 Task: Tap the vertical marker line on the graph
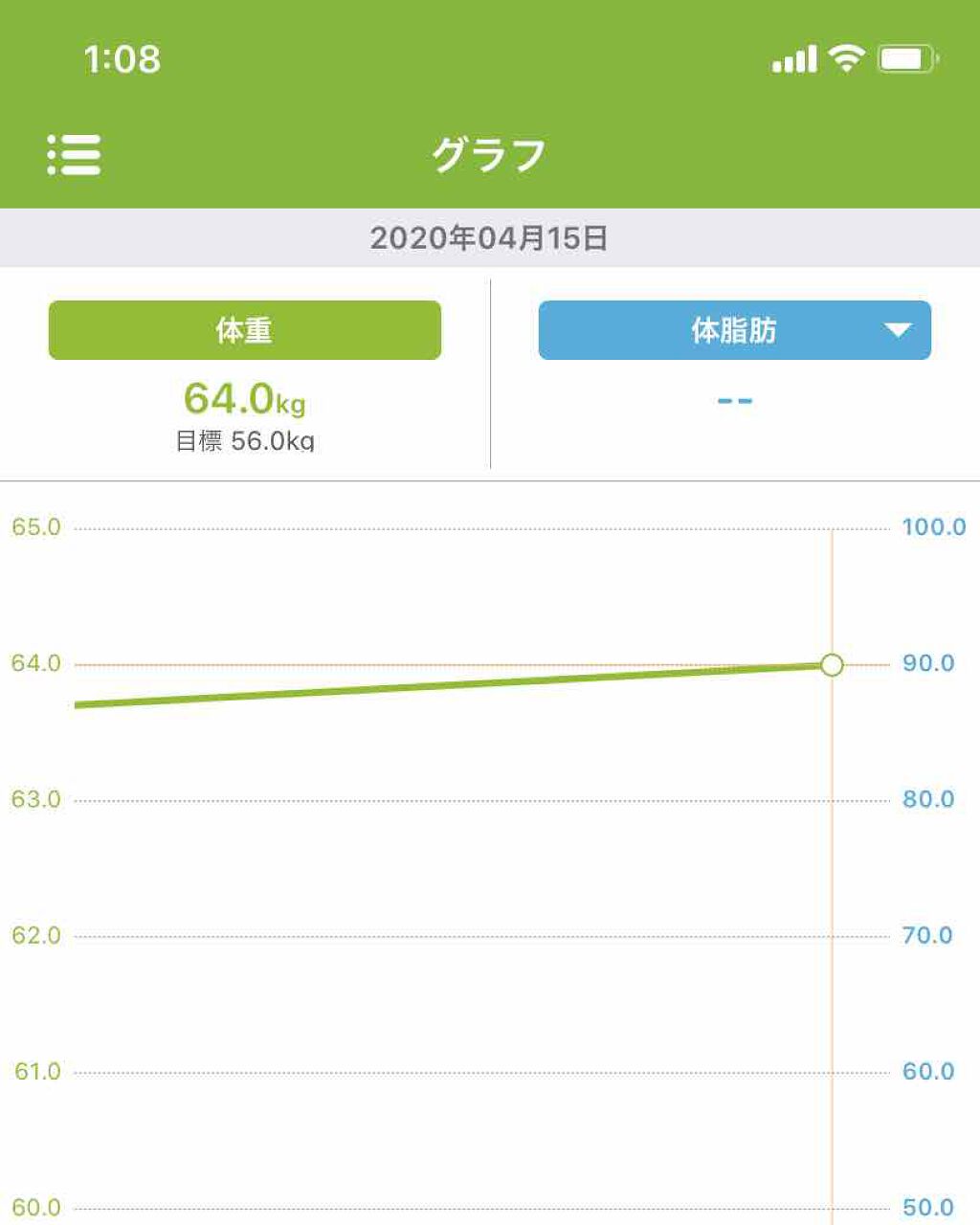(x=833, y=909)
